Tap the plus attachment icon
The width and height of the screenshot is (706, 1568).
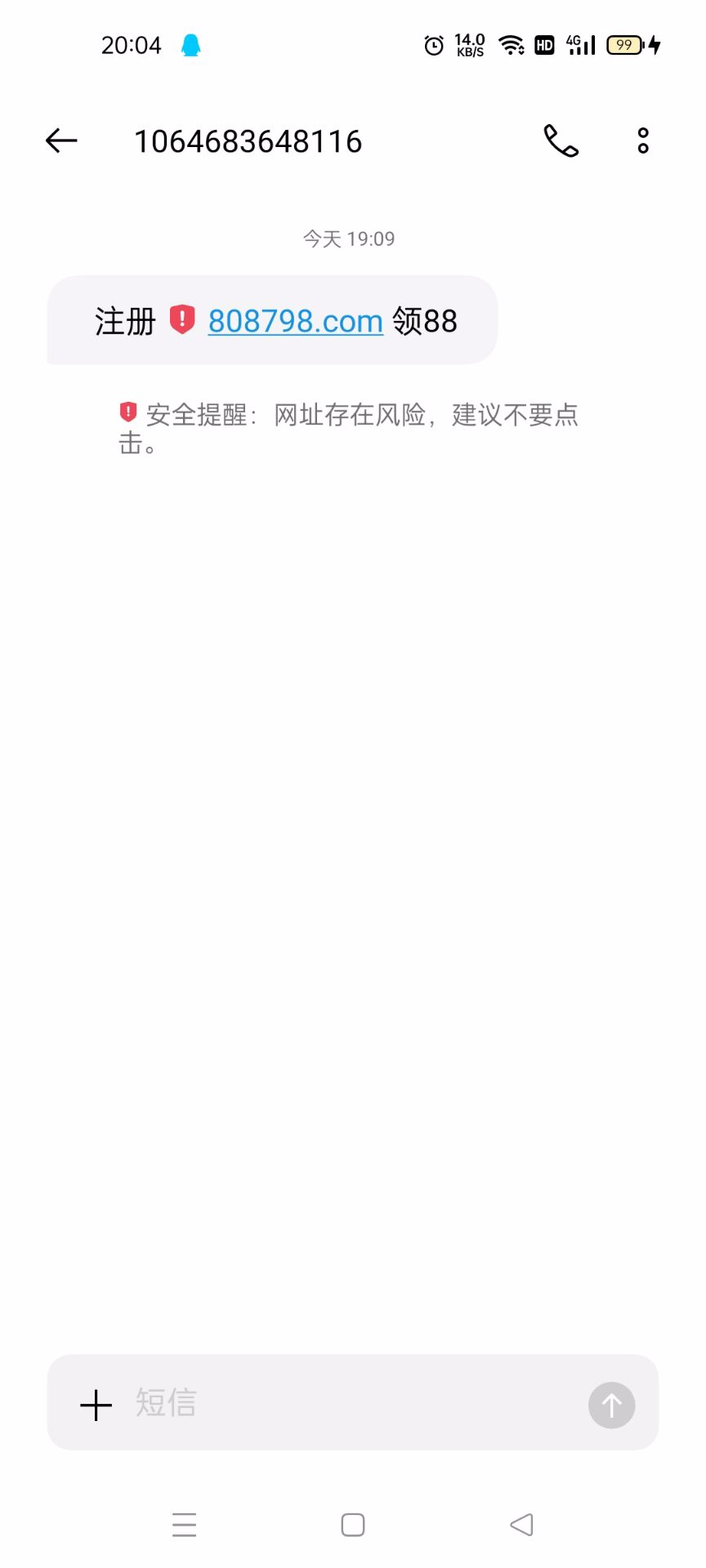[96, 1405]
